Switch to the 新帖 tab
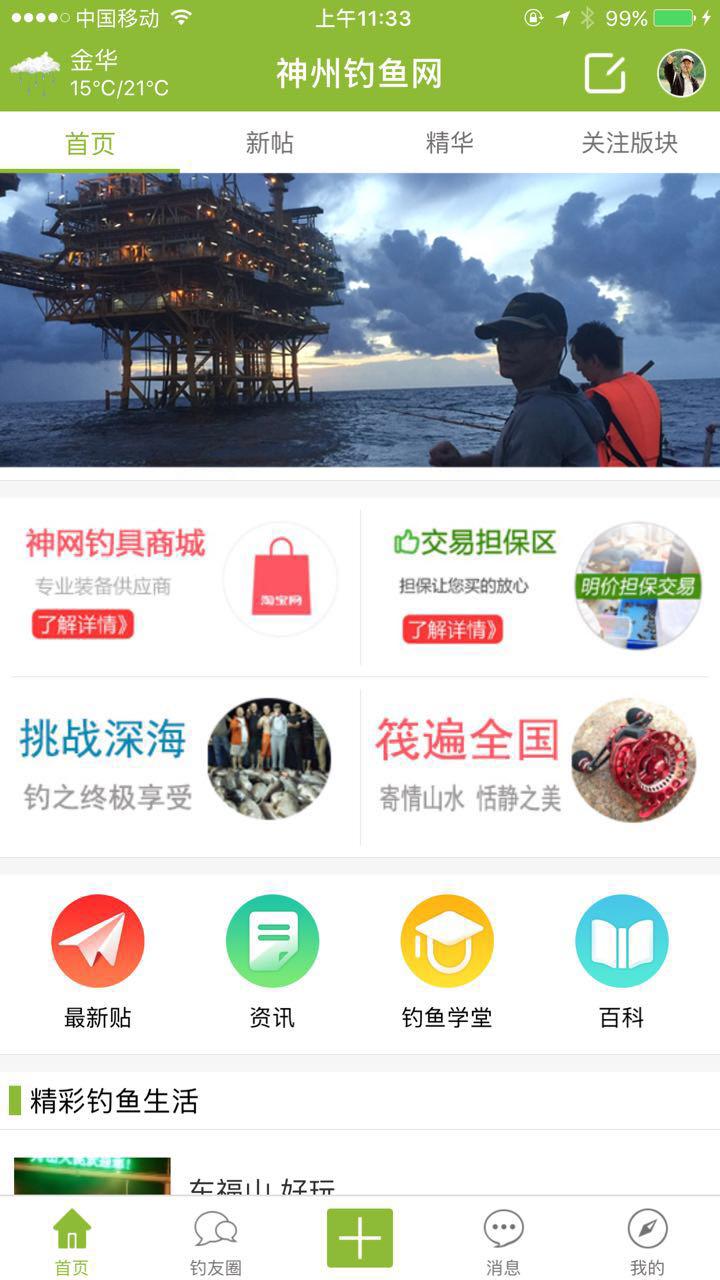The width and height of the screenshot is (720, 1280). (x=267, y=143)
